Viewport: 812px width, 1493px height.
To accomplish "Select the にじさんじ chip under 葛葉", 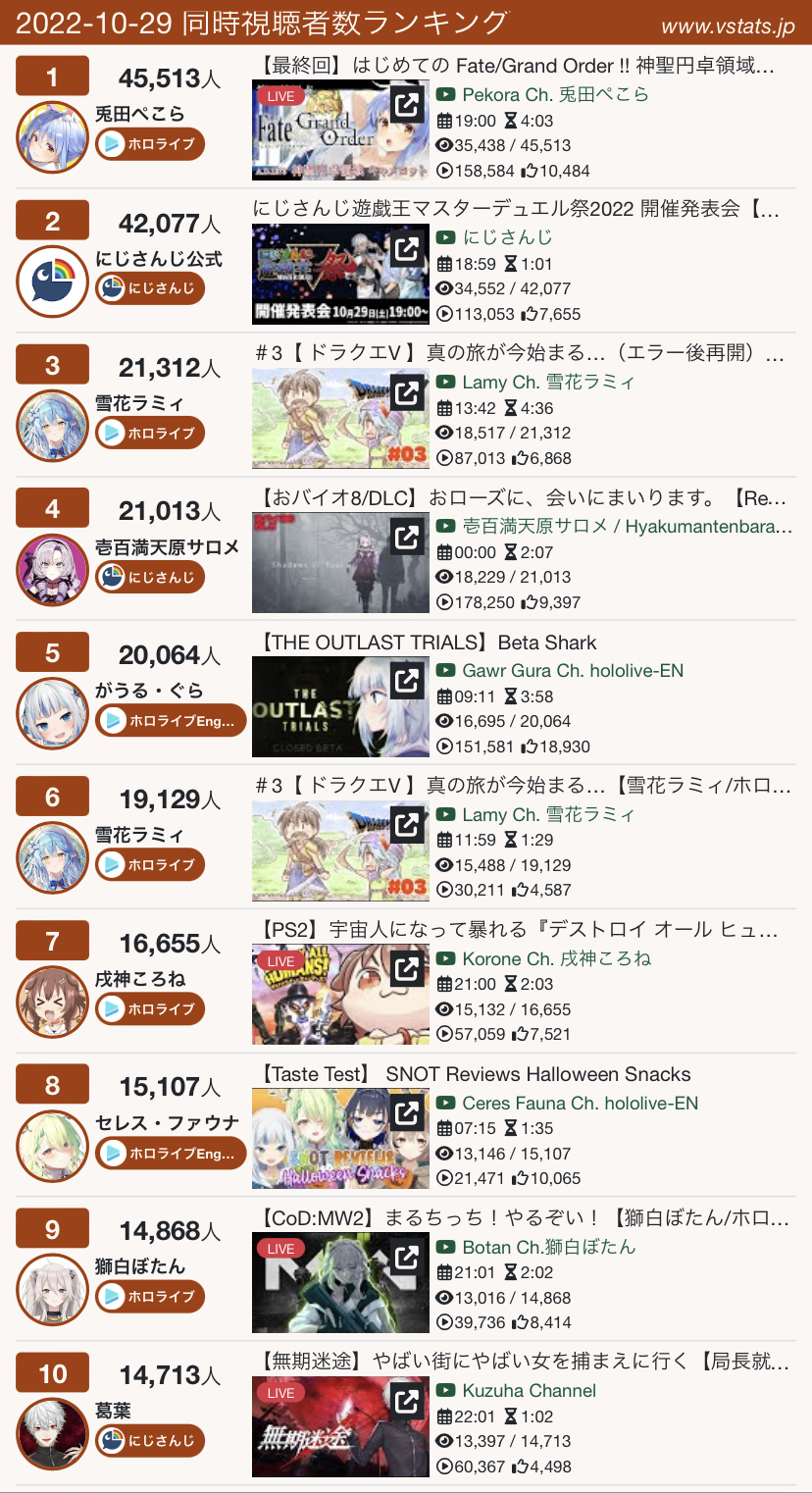I will tap(150, 1441).
